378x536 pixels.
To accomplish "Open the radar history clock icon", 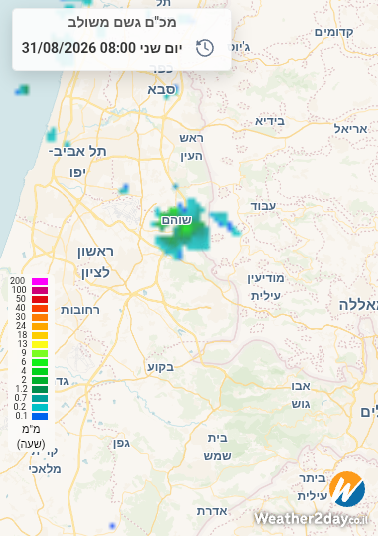I will pos(205,48).
